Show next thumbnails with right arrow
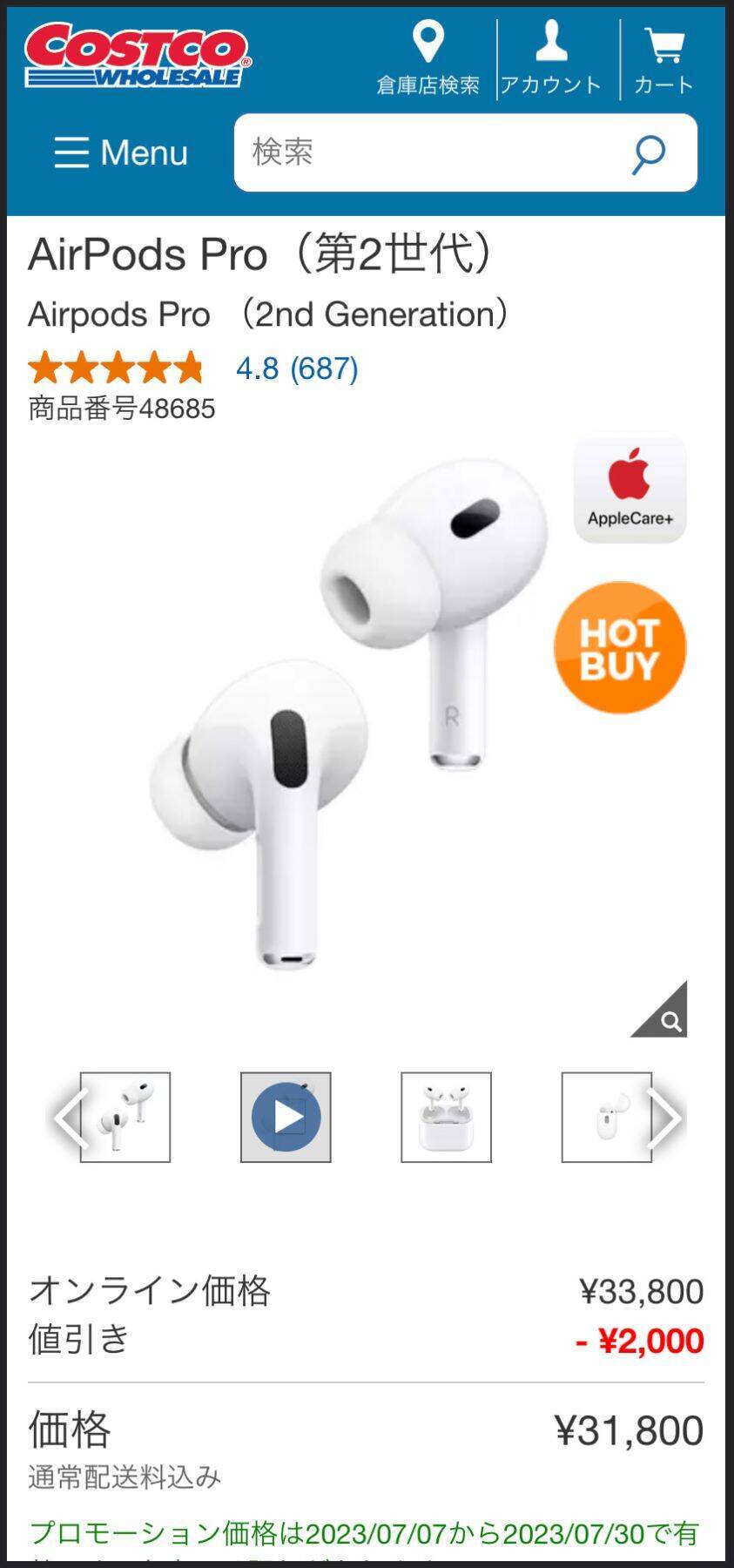734x1568 pixels. [x=666, y=1118]
